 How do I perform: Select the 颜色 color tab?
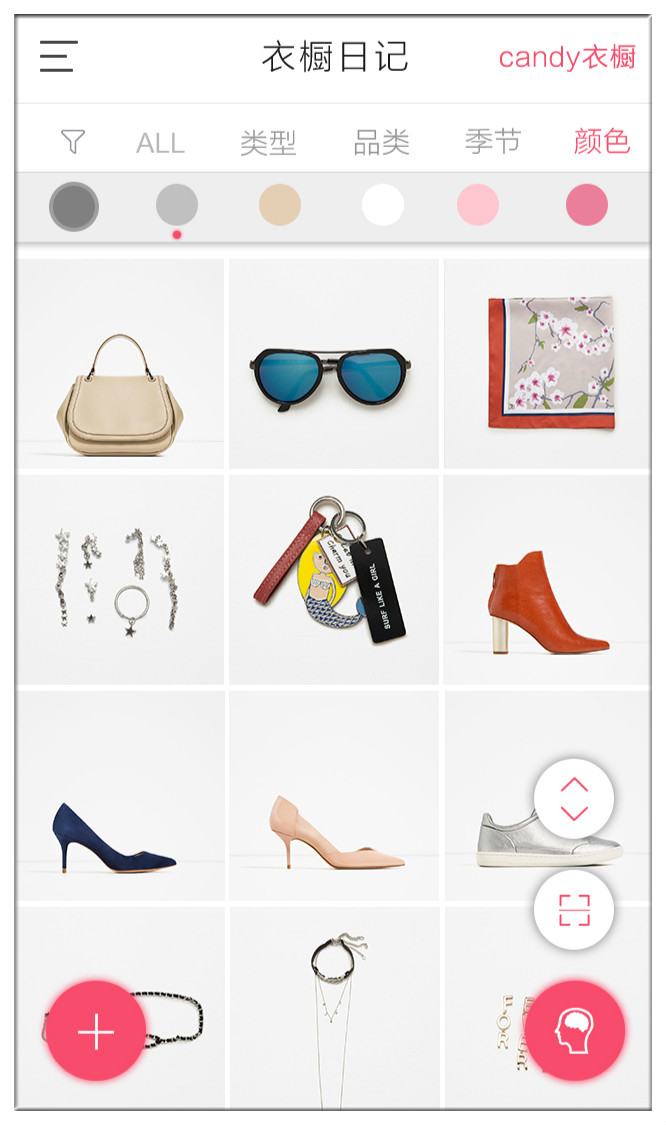(x=601, y=142)
